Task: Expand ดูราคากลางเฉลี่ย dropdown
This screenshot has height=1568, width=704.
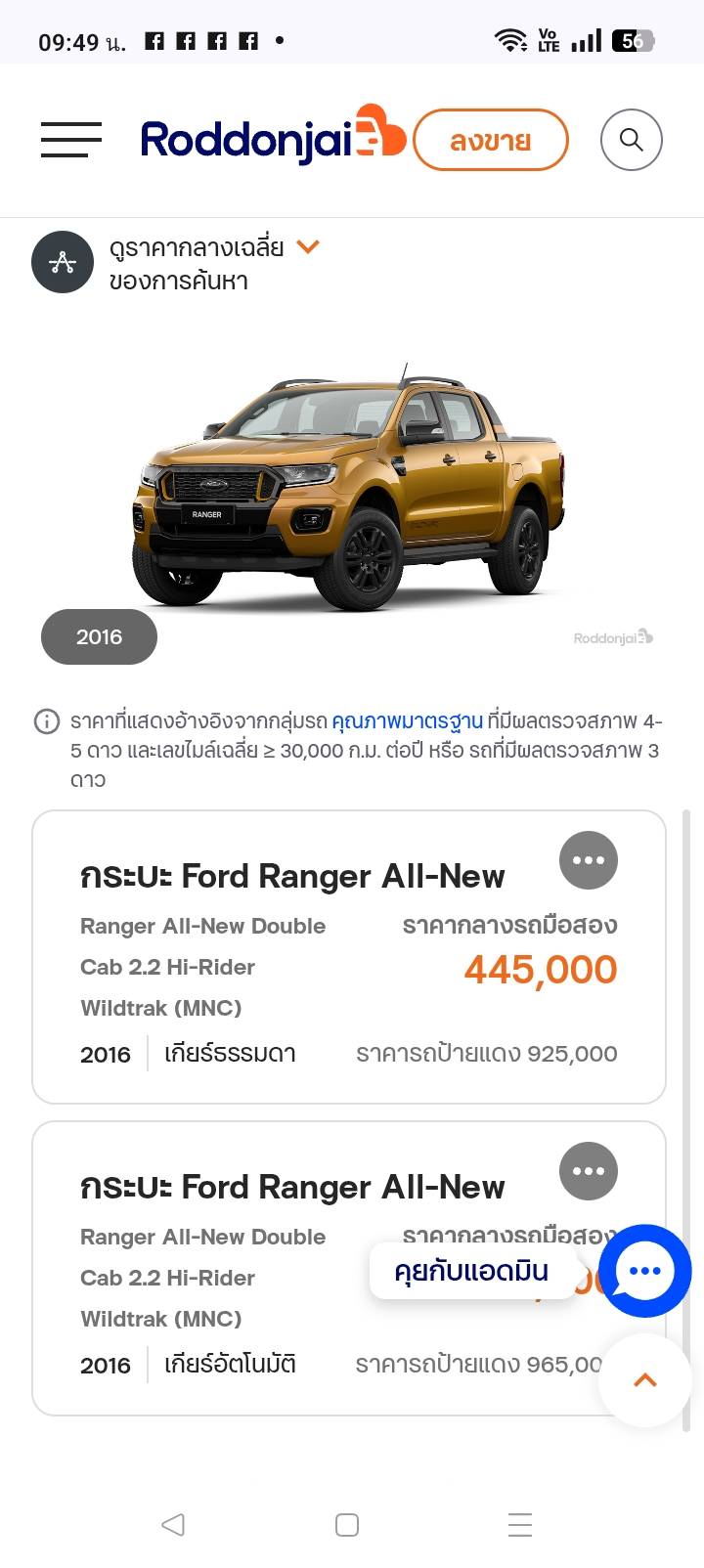Action: tap(308, 247)
